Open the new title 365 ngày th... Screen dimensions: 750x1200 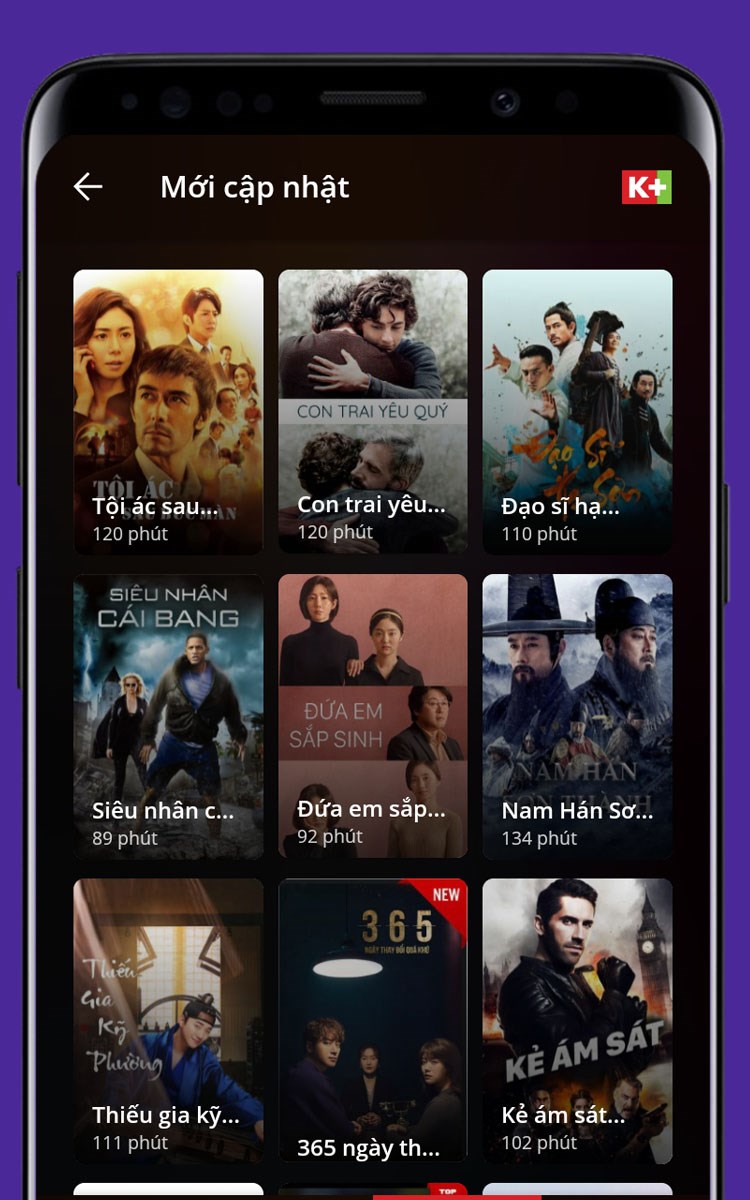point(372,1020)
